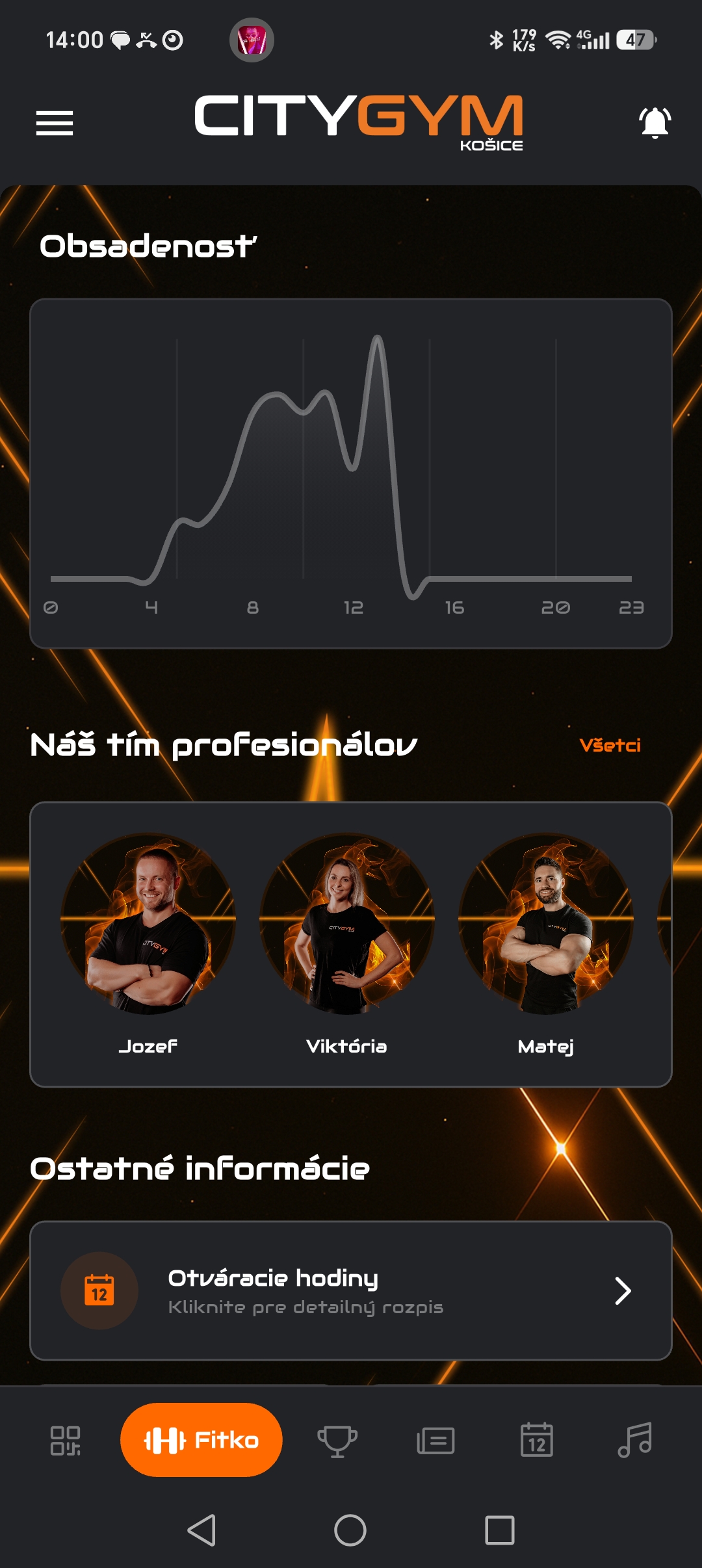Show all trainers via Všetci link
The height and width of the screenshot is (1568, 702).
pyautogui.click(x=610, y=745)
